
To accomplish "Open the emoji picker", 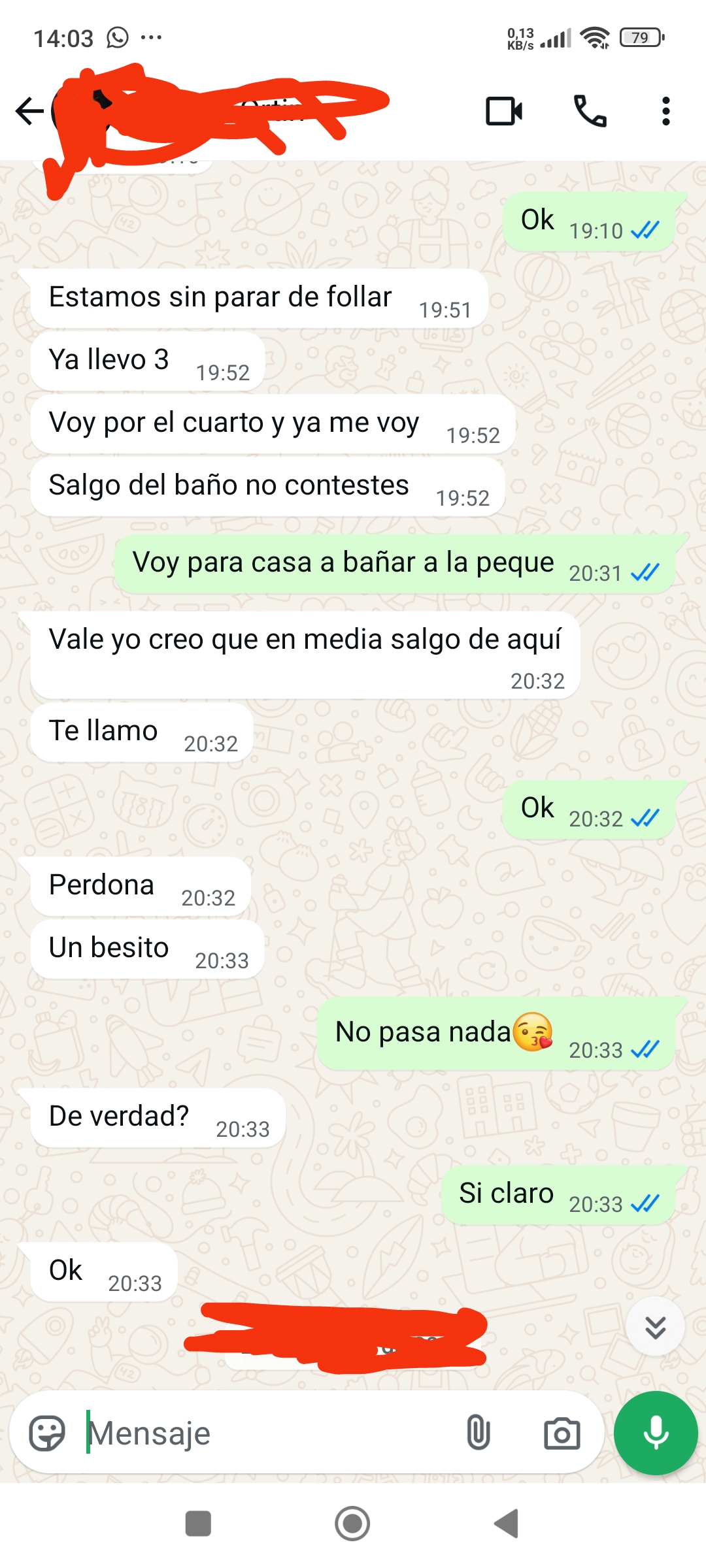I will pyautogui.click(x=47, y=1433).
